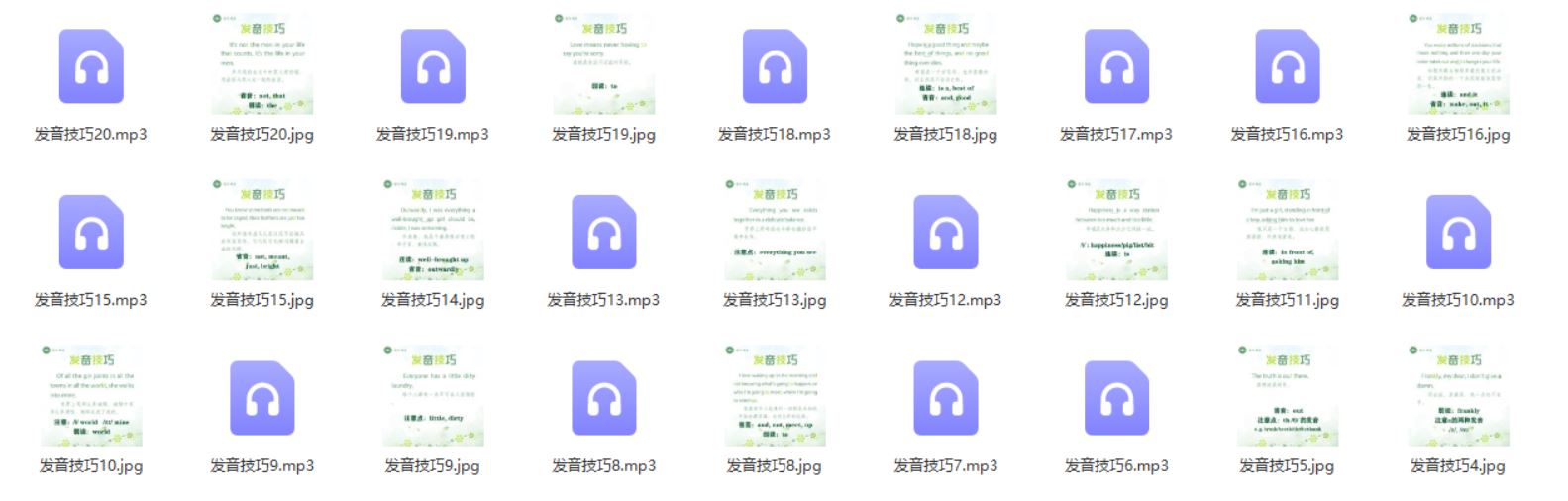1568x501 pixels.
Task: View the 发音技巧16.jpg thumbnail
Action: point(1458,64)
